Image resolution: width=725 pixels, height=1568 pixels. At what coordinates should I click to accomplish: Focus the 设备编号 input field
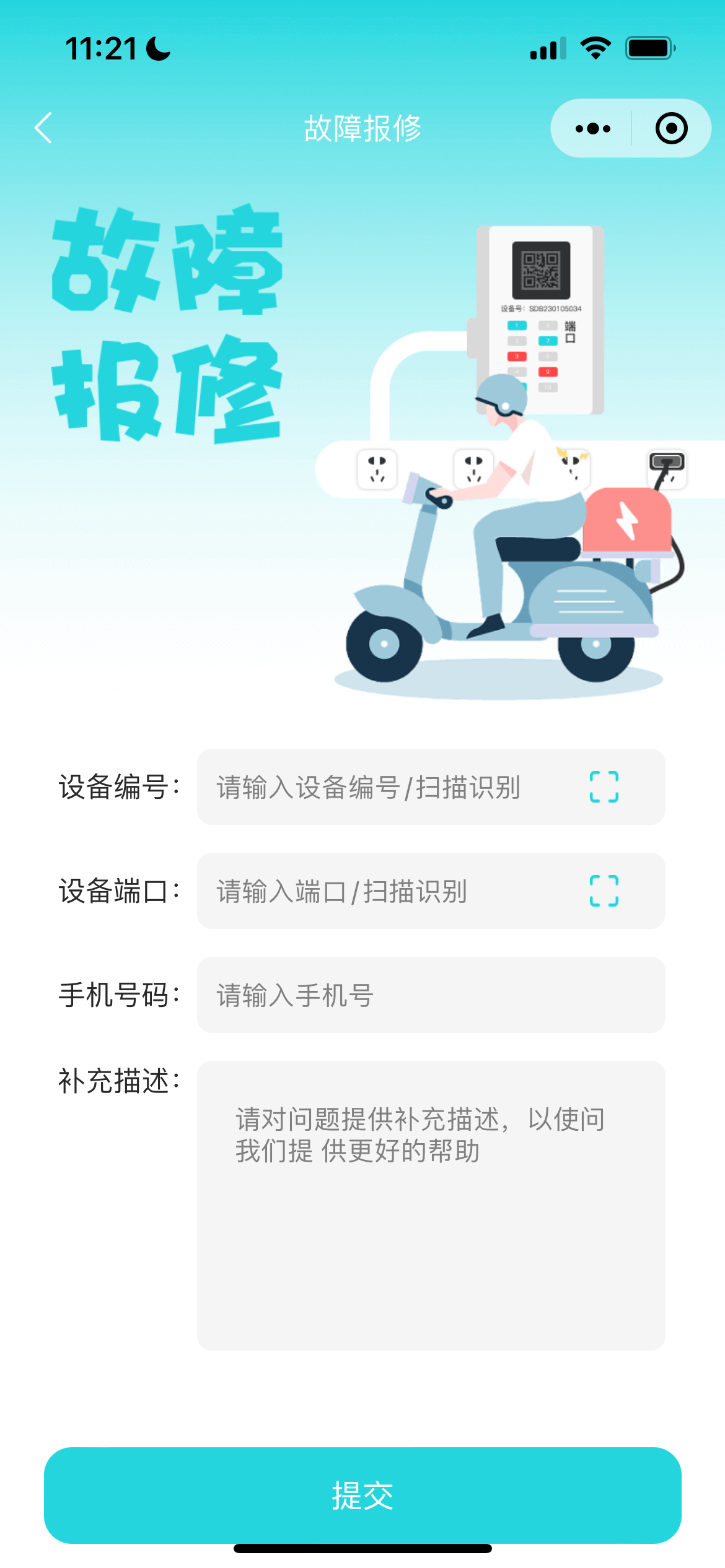(384, 787)
